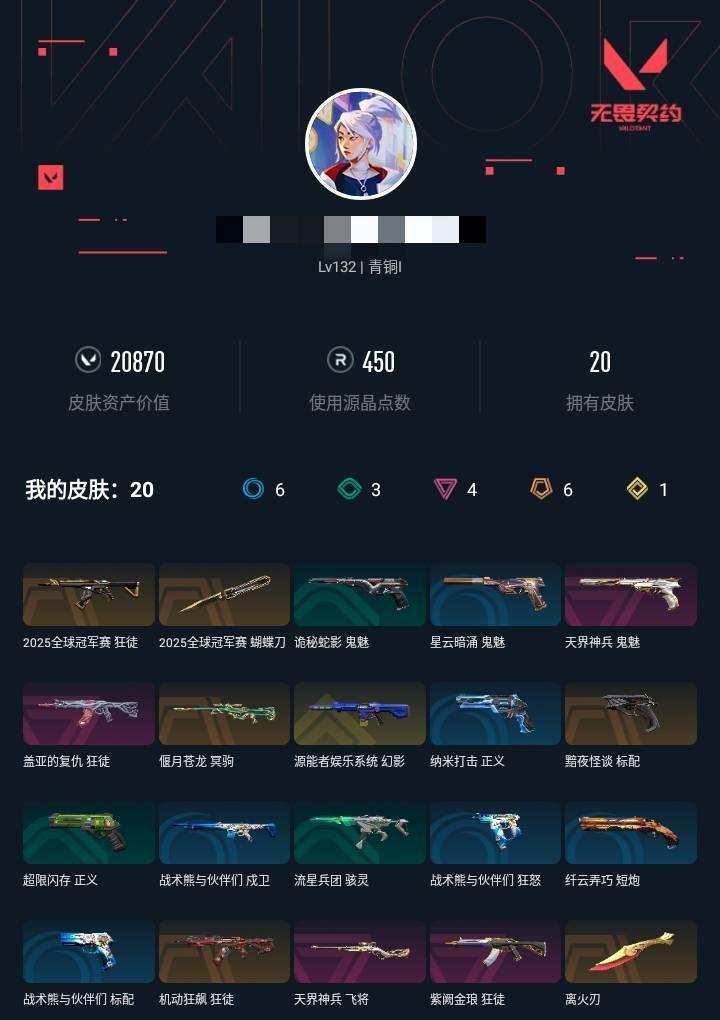
Task: Open the 天界神兵 飞将 skin card
Action: tap(360, 950)
